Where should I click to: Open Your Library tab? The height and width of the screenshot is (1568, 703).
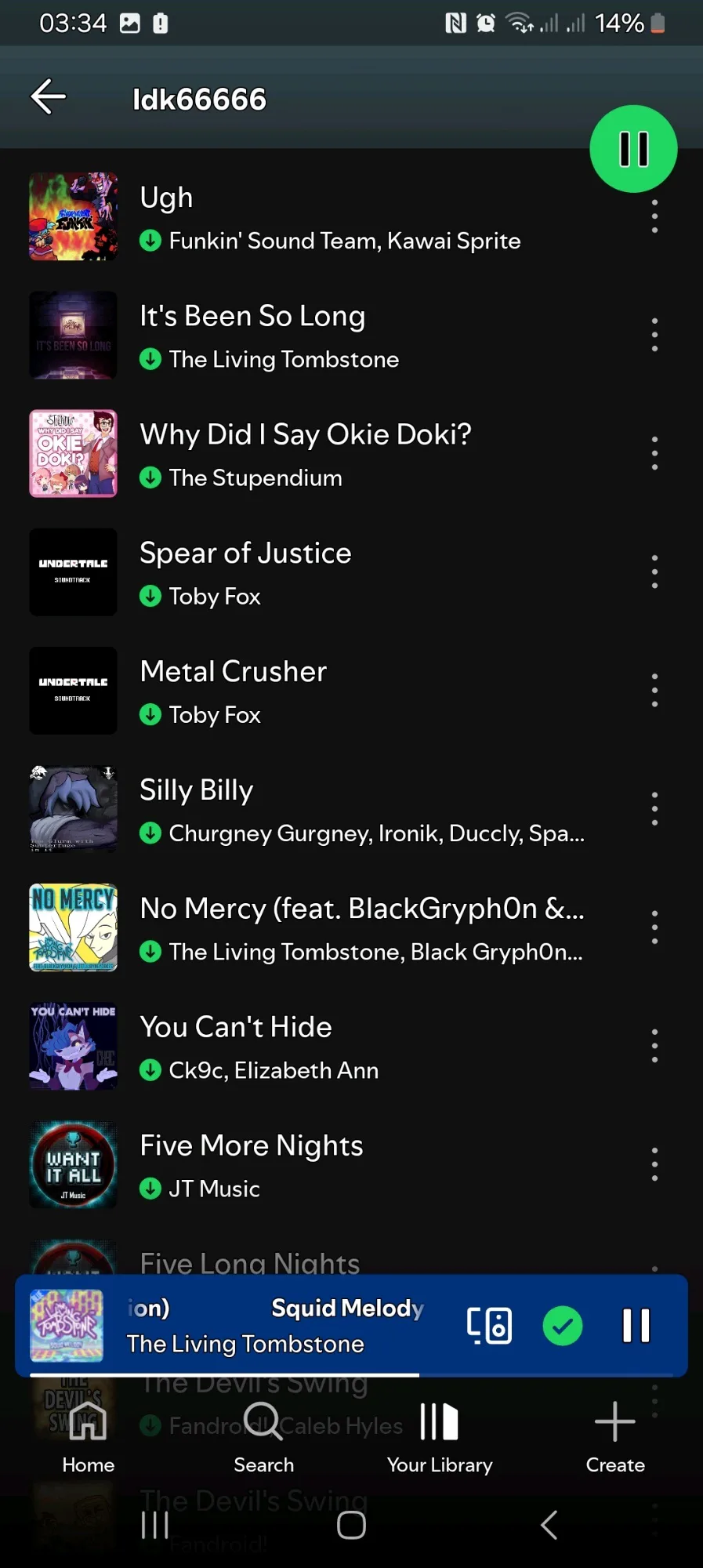click(x=440, y=1439)
